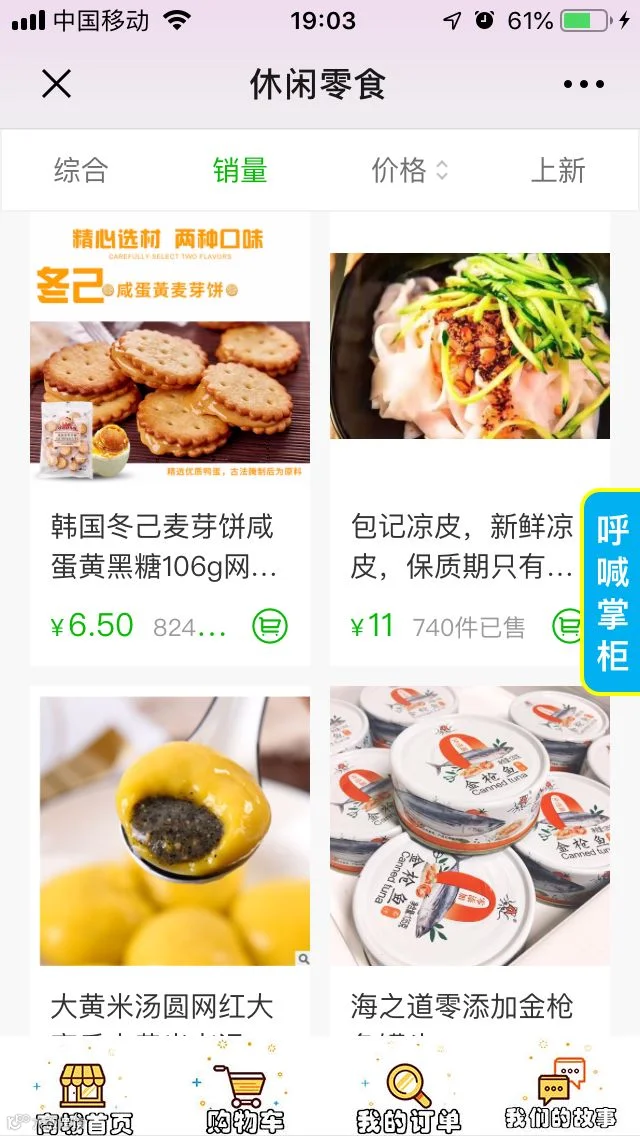This screenshot has height=1136, width=640.
Task: Go to 商城首页
Action: [x=82, y=1096]
